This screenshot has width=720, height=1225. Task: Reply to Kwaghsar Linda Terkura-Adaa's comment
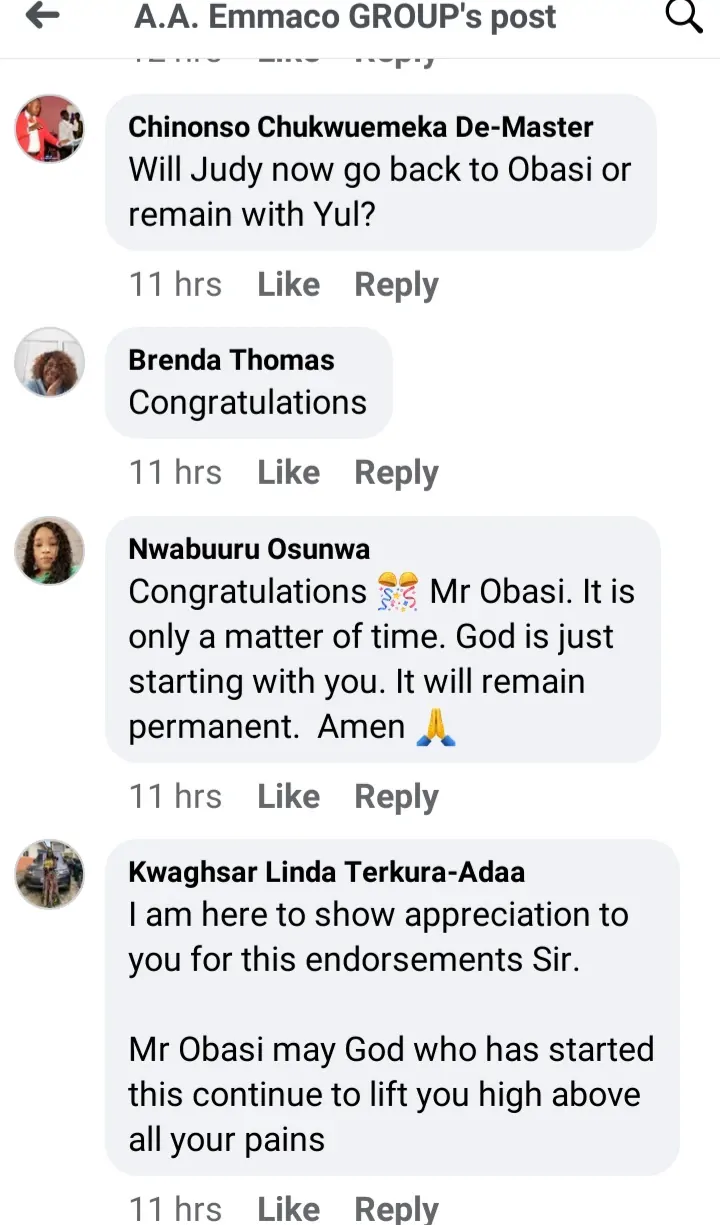[396, 1208]
